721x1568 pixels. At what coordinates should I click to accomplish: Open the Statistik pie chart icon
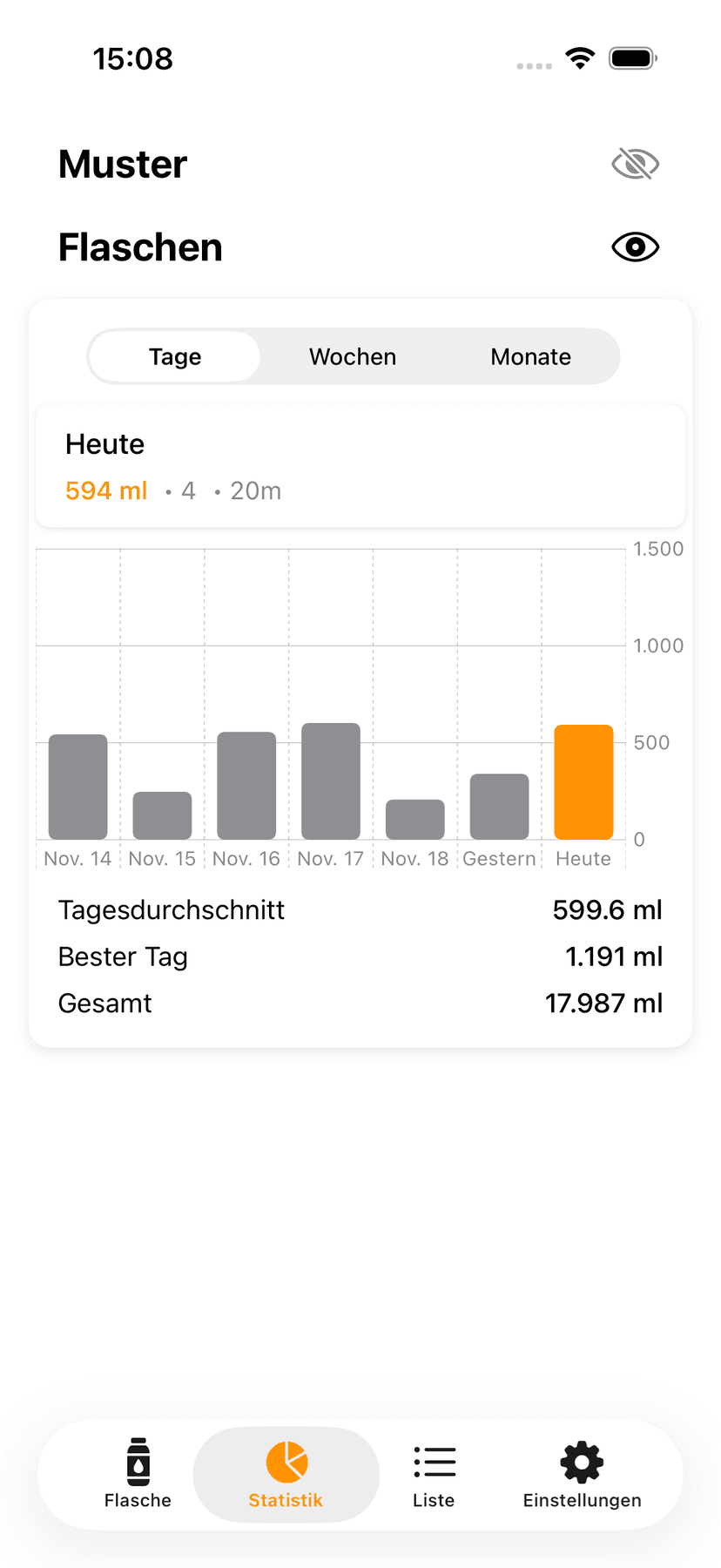pos(286,1462)
